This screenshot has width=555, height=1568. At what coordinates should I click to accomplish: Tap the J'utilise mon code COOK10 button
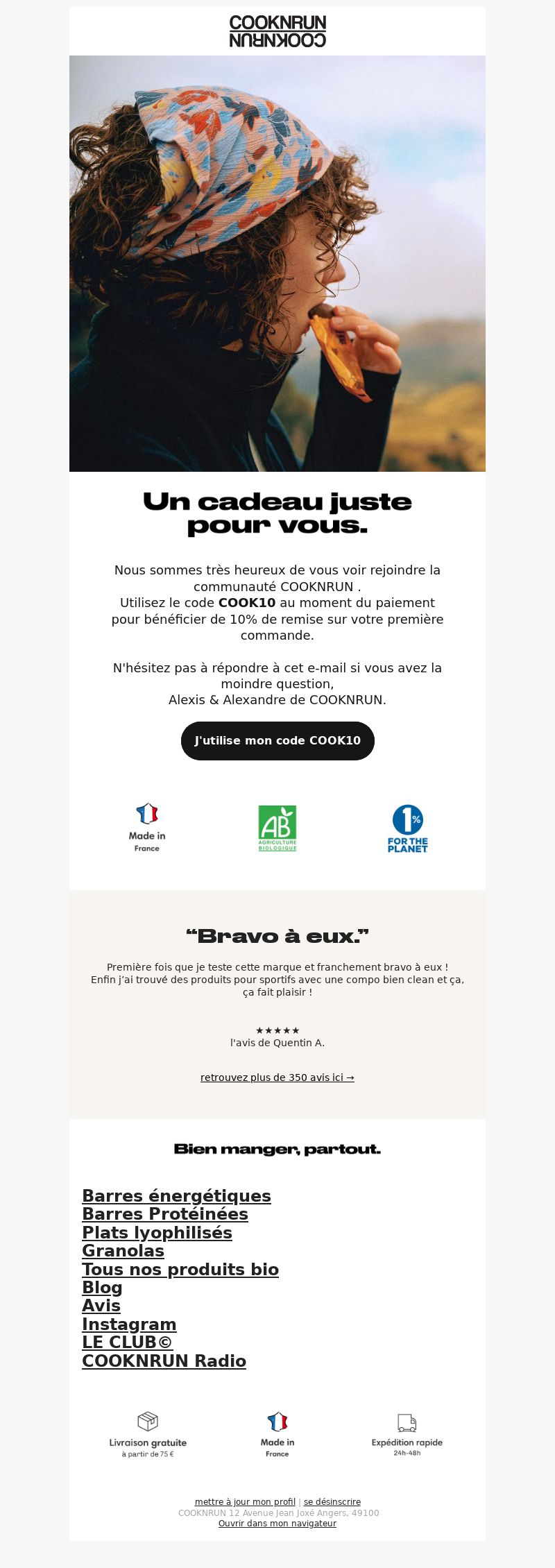tap(277, 740)
